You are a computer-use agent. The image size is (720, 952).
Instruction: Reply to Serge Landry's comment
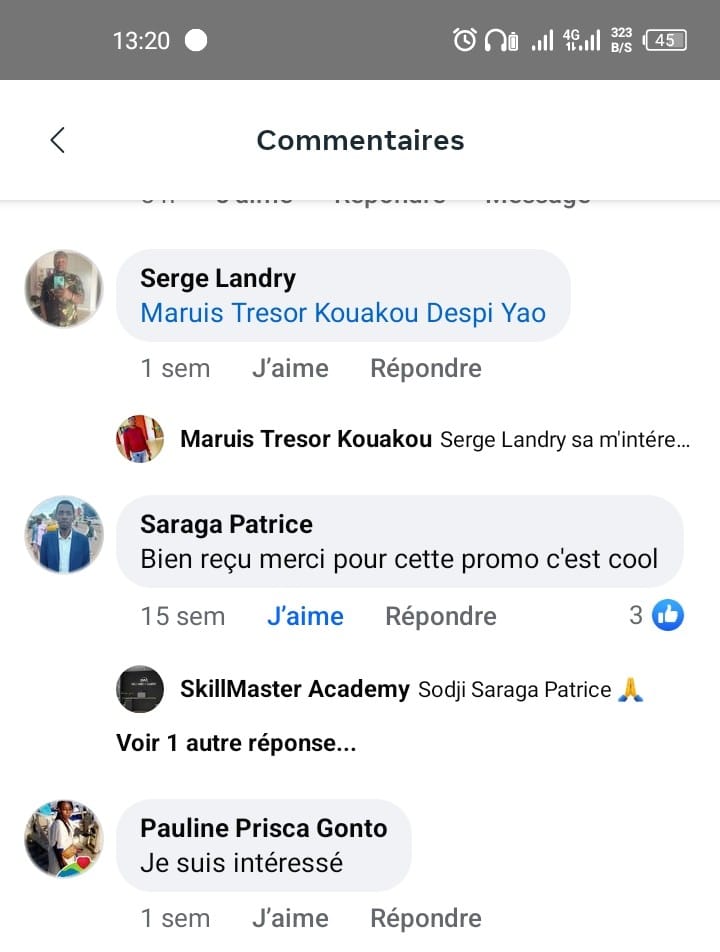[425, 368]
